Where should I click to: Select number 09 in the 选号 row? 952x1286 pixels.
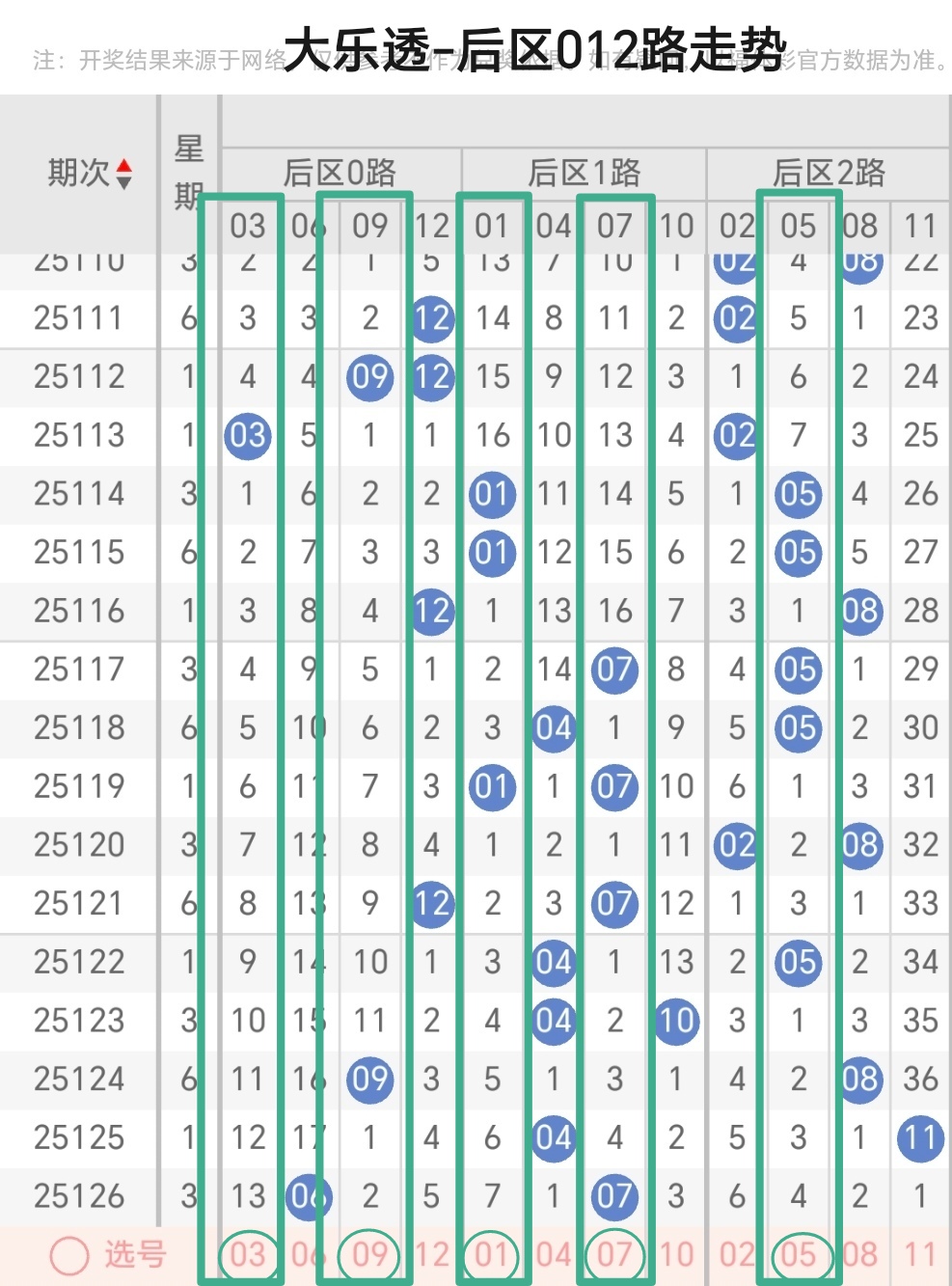(x=369, y=1254)
